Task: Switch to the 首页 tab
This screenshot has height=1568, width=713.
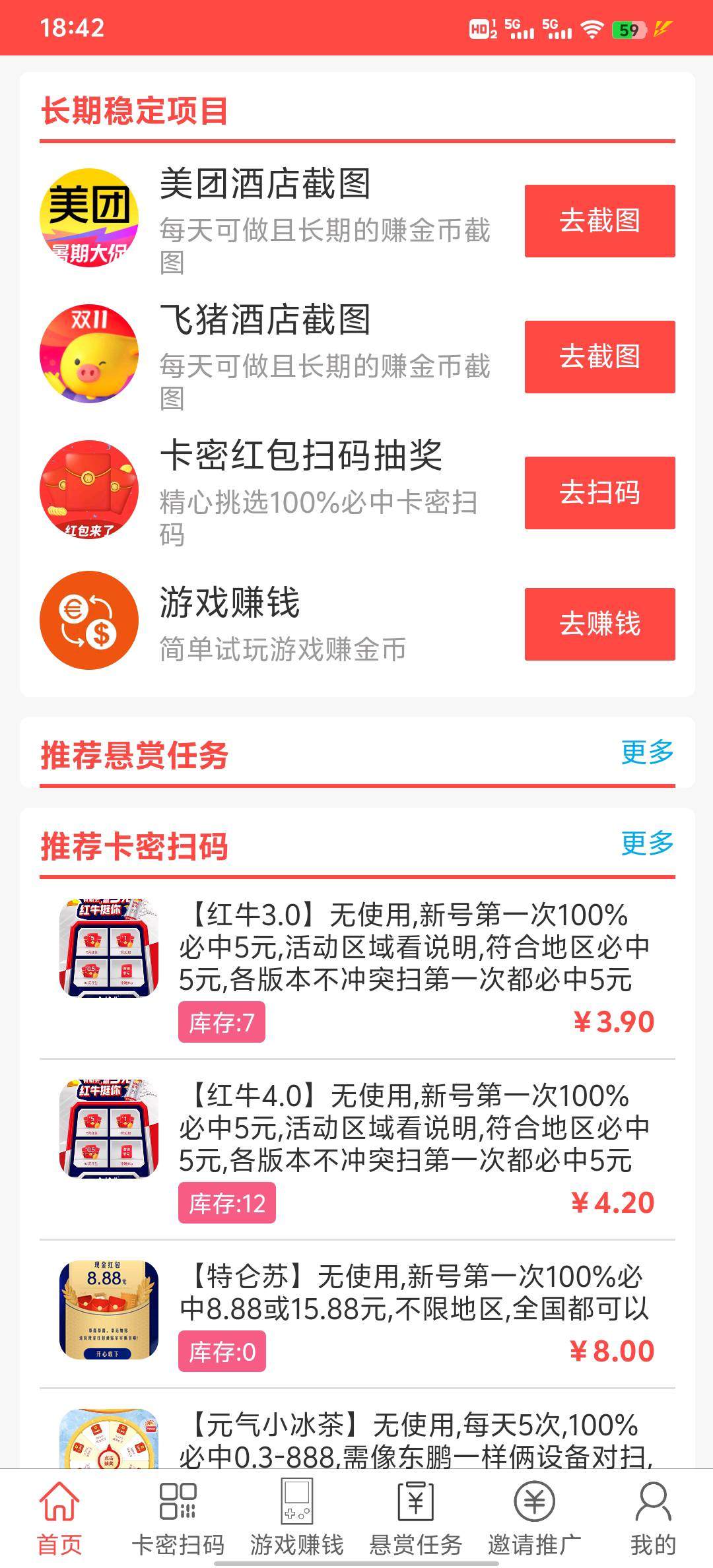Action: [x=59, y=1518]
